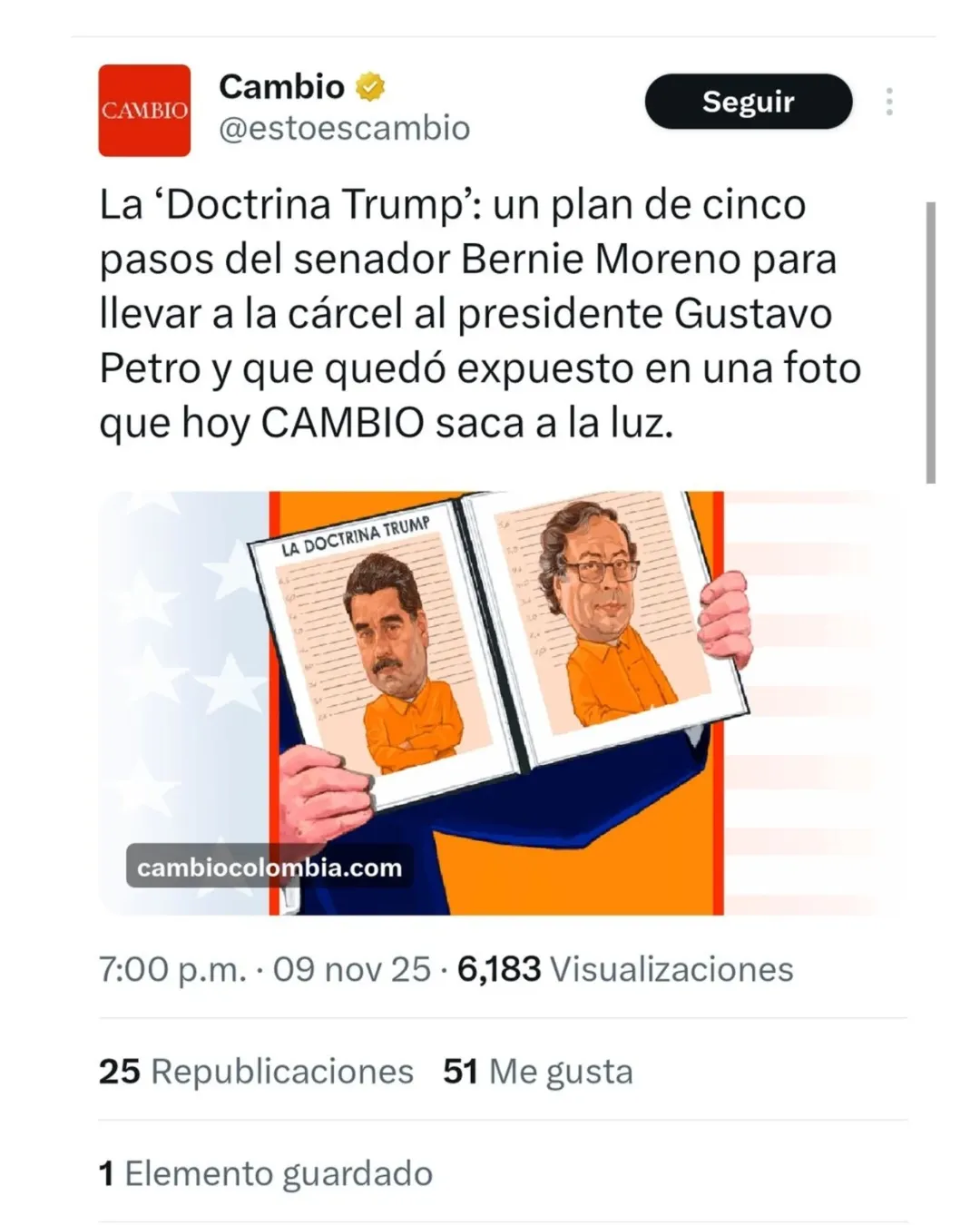Click the Cambio display name
Screen dimensions: 980x1225
pos(281,86)
